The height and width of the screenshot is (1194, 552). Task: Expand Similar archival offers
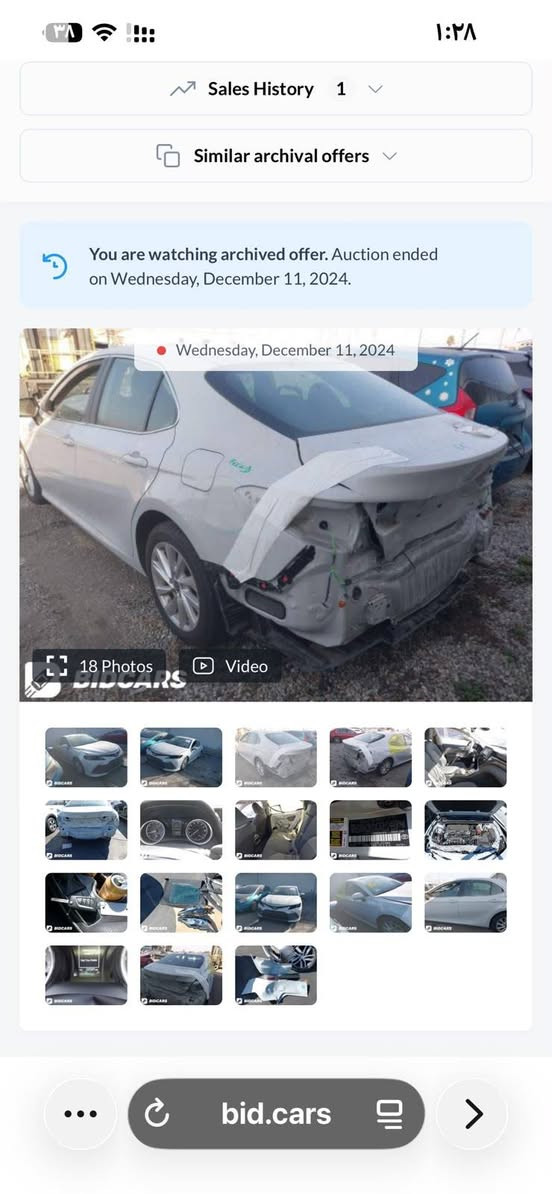pos(276,156)
